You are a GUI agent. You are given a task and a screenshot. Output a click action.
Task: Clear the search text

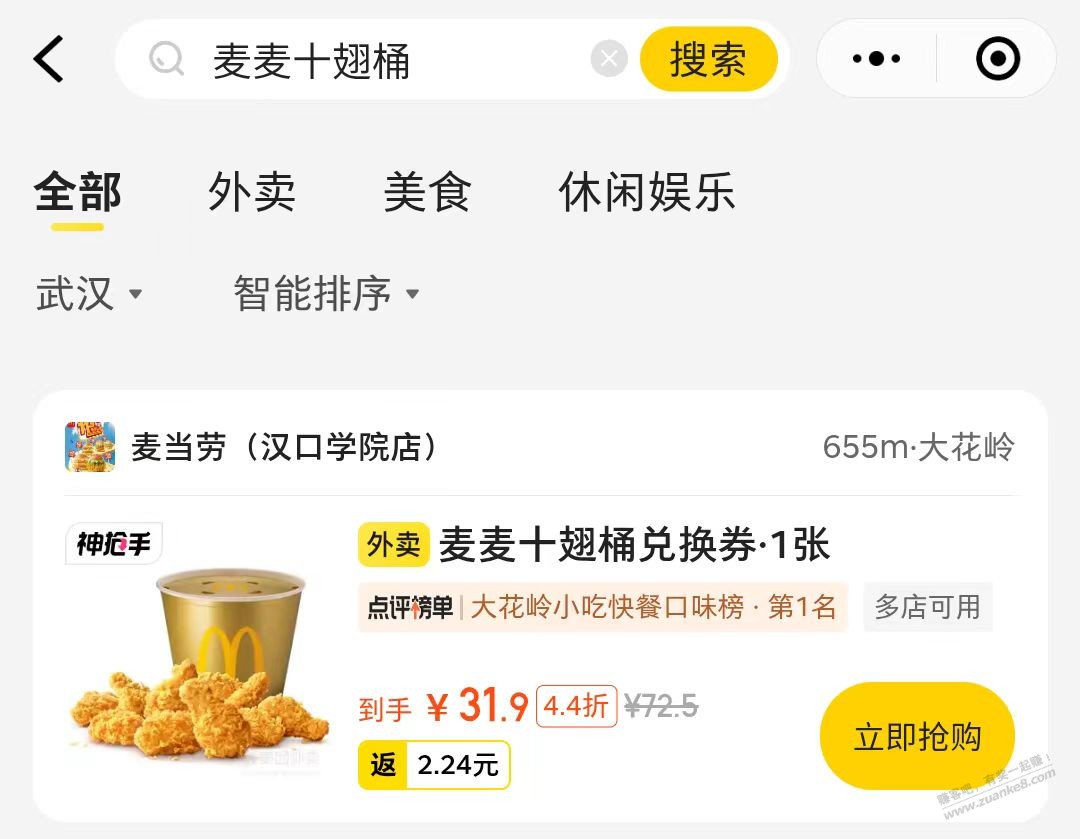click(609, 59)
